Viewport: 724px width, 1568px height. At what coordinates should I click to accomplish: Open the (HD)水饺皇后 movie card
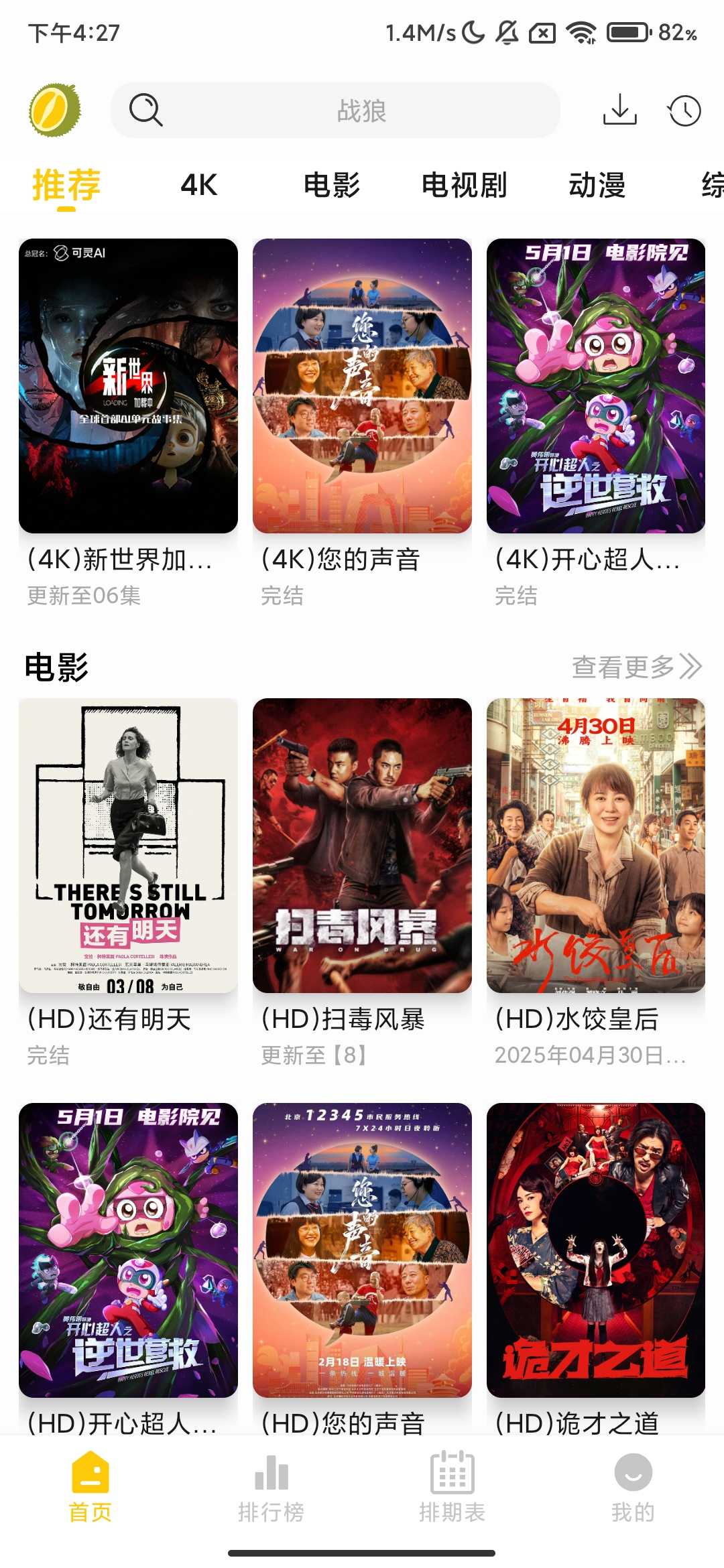point(596,846)
